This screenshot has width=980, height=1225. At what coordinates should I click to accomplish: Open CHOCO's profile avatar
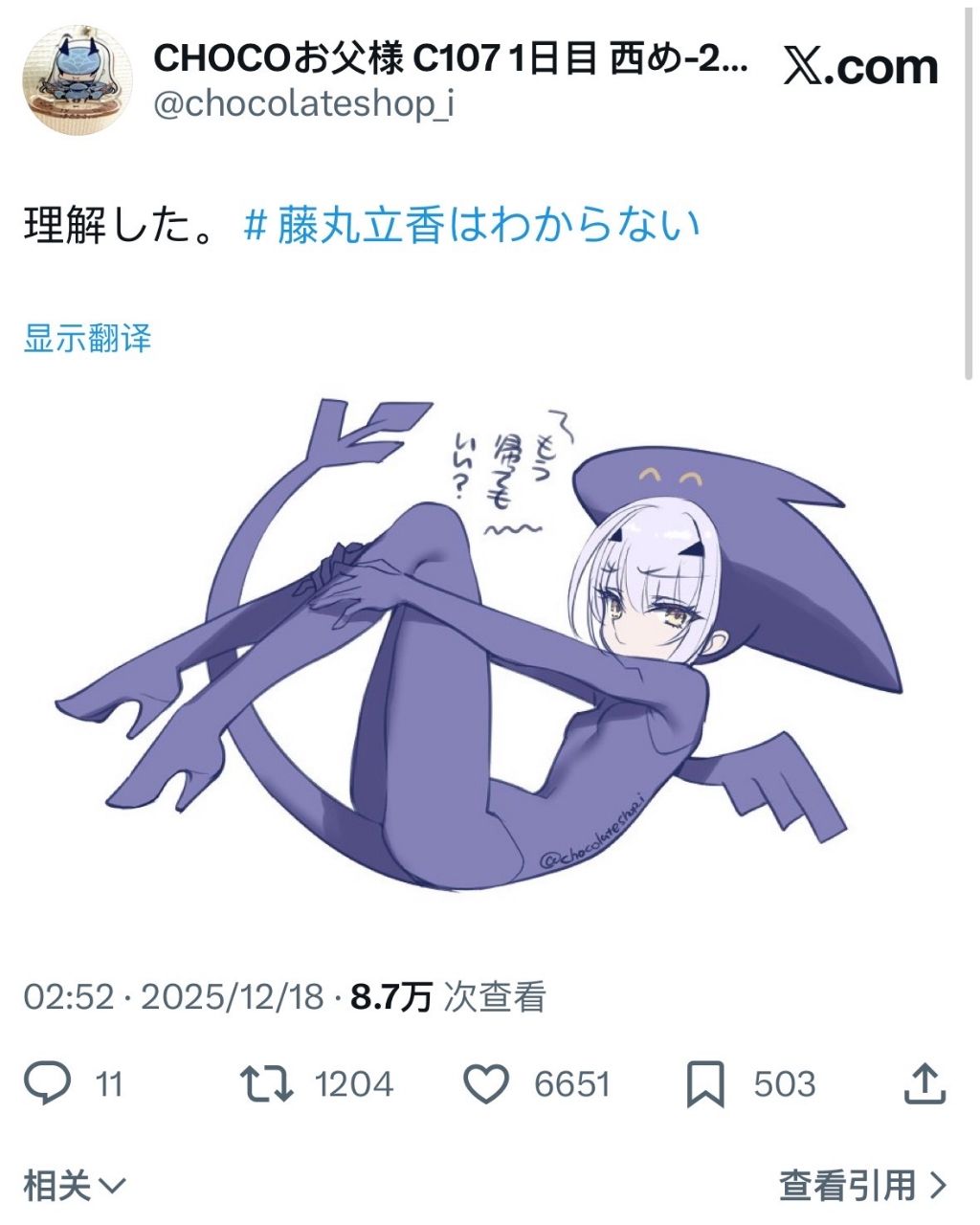pyautogui.click(x=78, y=81)
